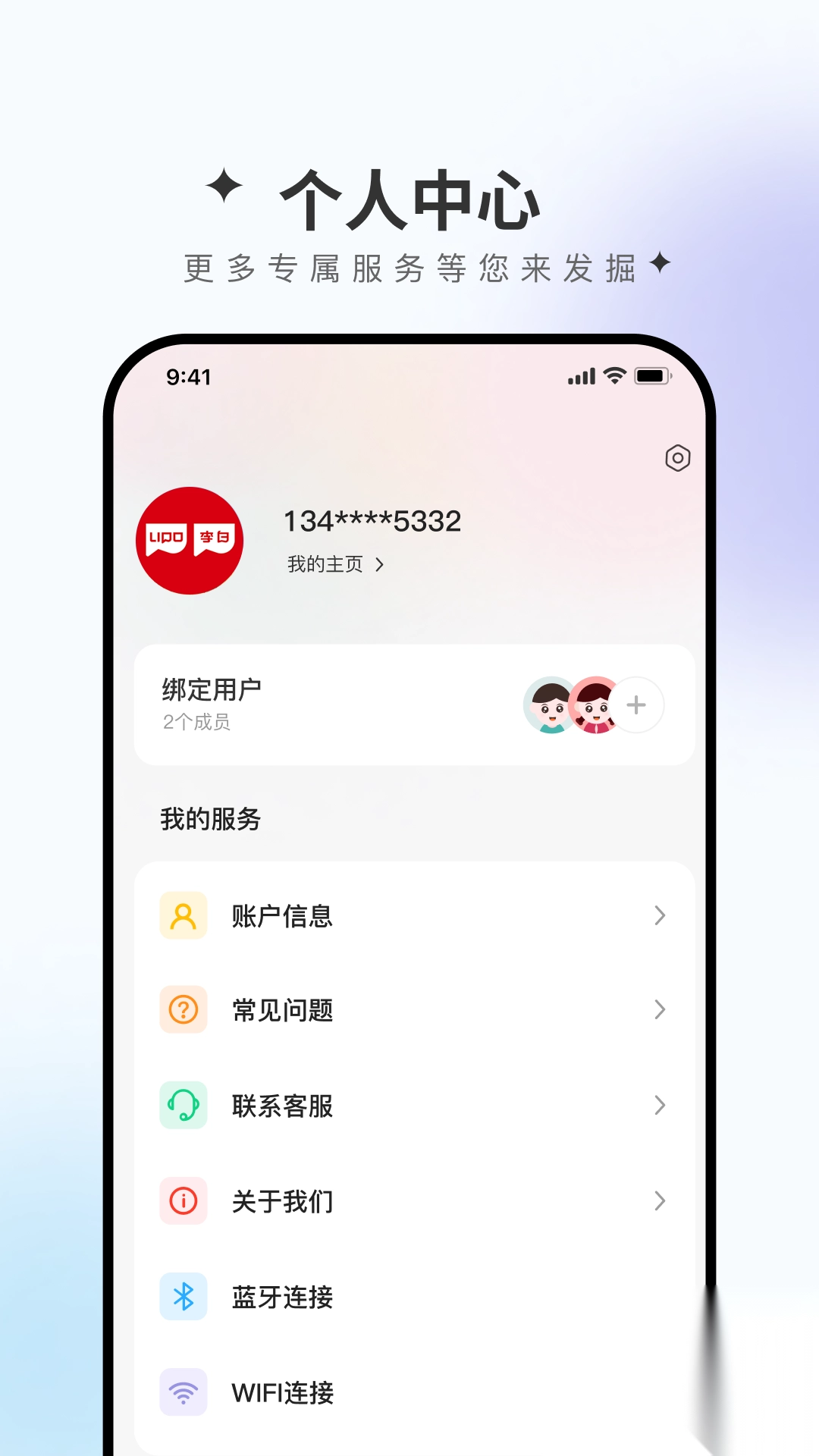Expand the 常见问题 row chevron
Screen dimensions: 819x1456
tap(659, 1010)
